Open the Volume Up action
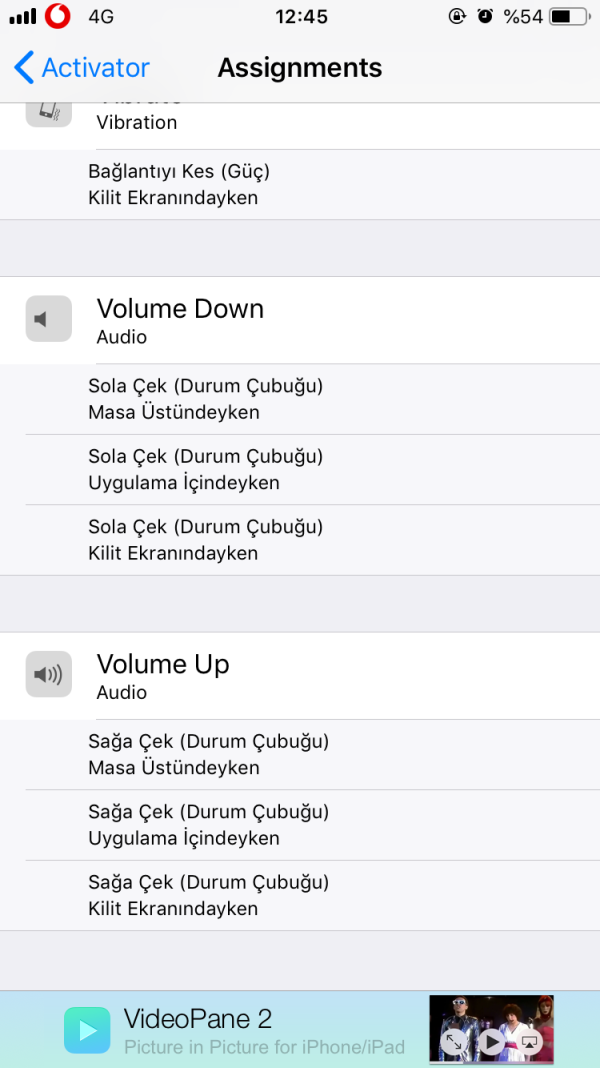This screenshot has width=600, height=1068. point(300,676)
